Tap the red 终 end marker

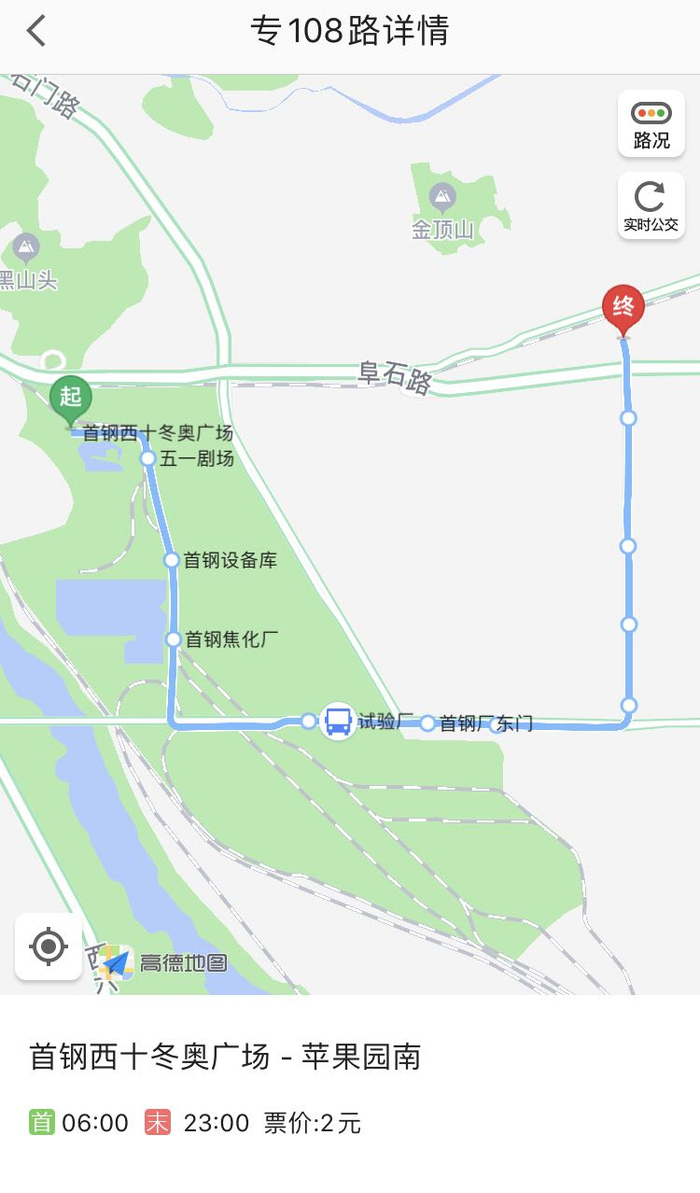click(x=622, y=307)
